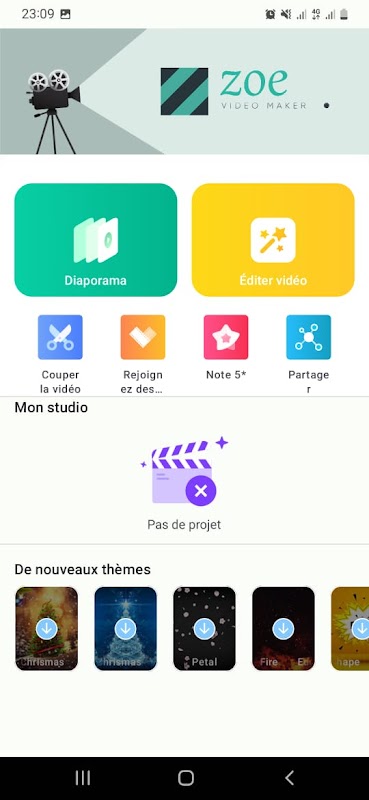Open Éditer vidéo
The width and height of the screenshot is (369, 800).
coord(273,240)
